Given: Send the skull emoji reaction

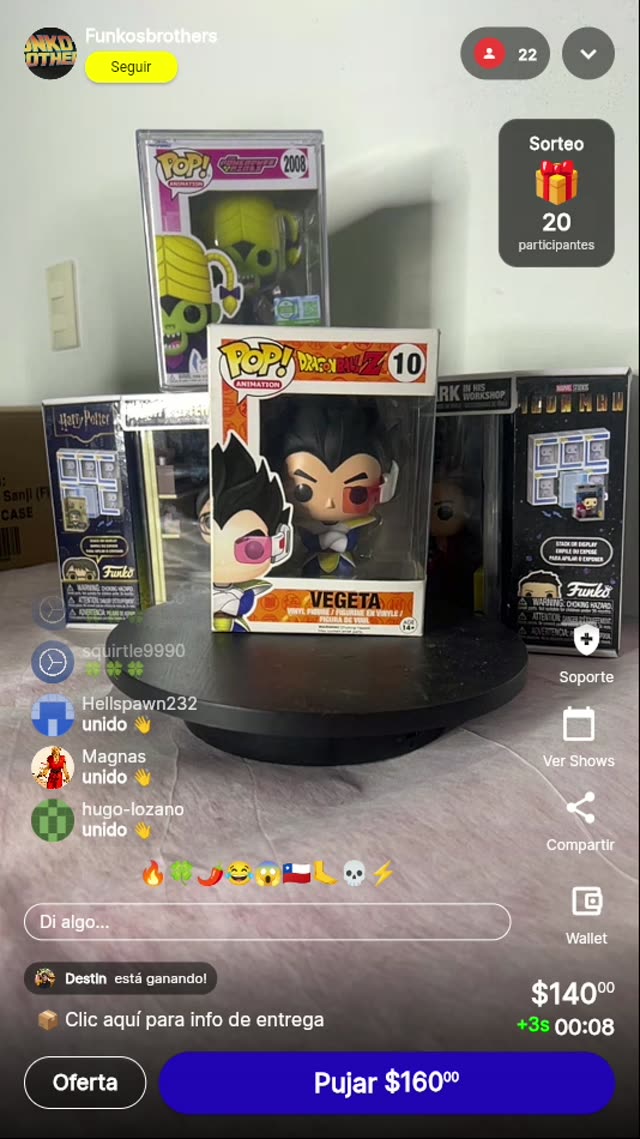Looking at the screenshot, I should coord(354,874).
